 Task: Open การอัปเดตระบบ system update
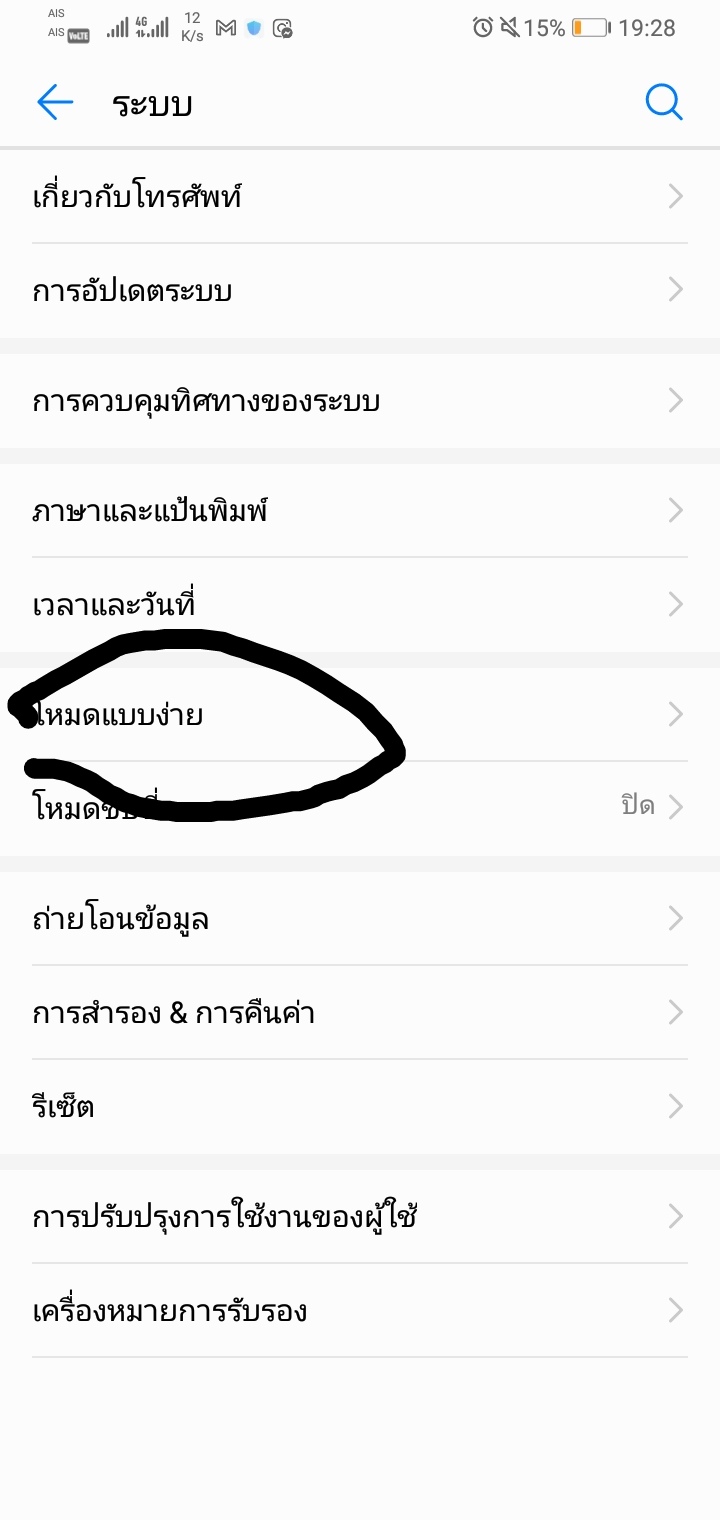[x=360, y=291]
